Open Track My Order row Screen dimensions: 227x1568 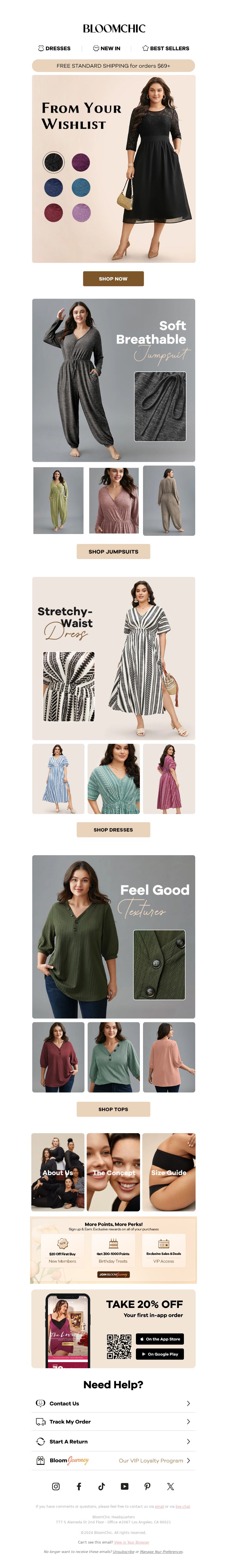(113, 1421)
